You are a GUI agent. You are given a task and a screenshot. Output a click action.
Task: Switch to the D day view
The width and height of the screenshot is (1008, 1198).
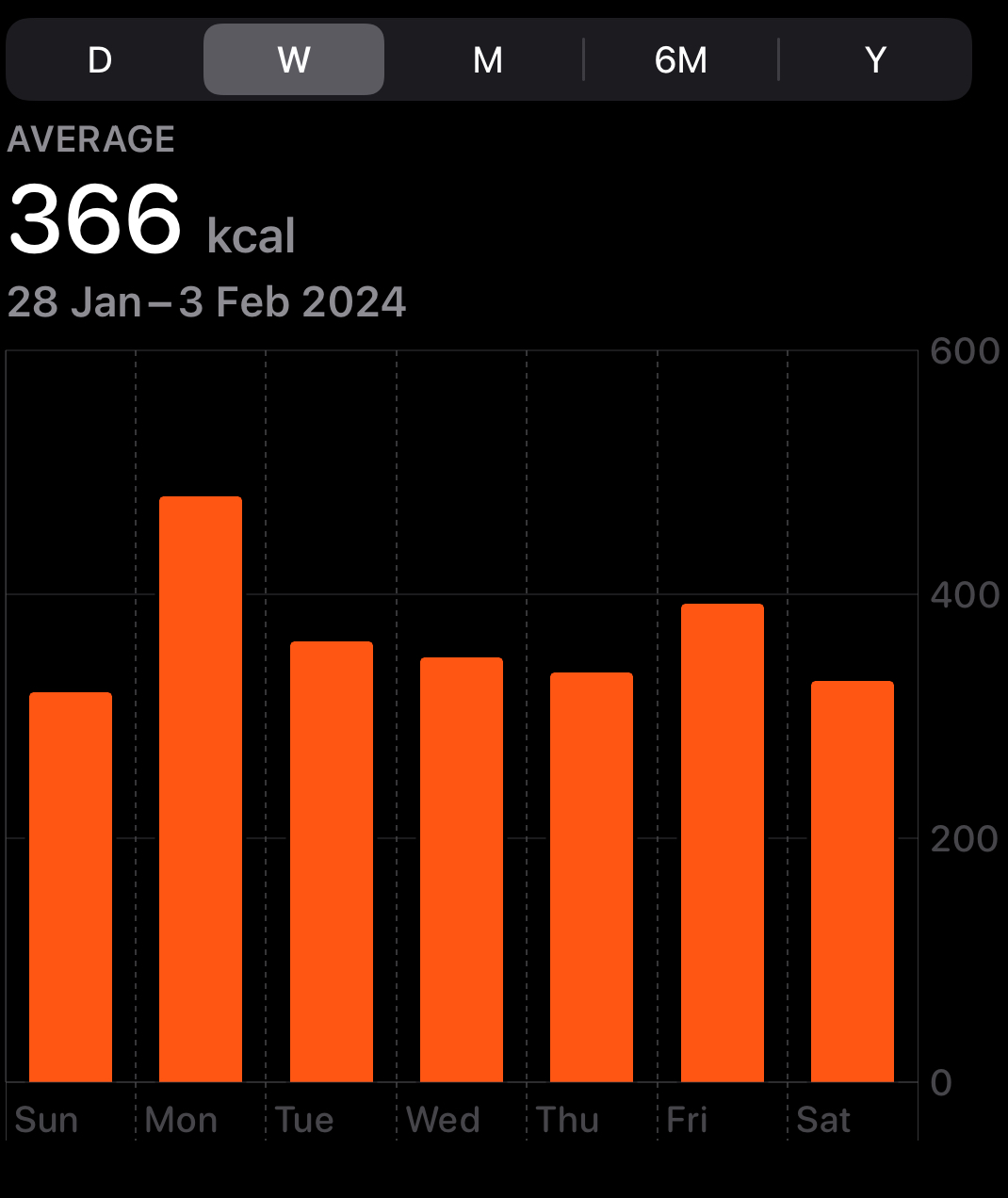[x=100, y=60]
